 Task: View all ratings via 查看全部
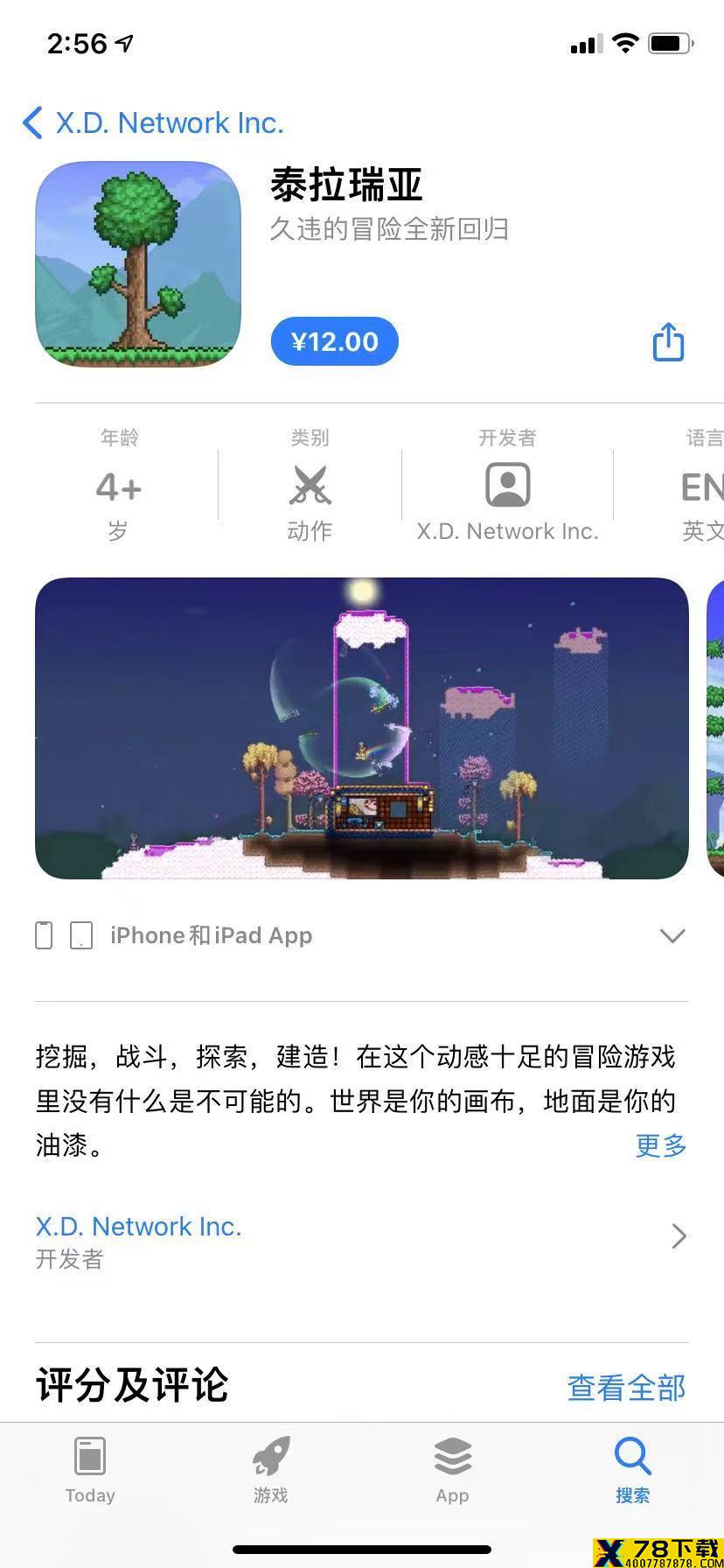click(x=626, y=1387)
